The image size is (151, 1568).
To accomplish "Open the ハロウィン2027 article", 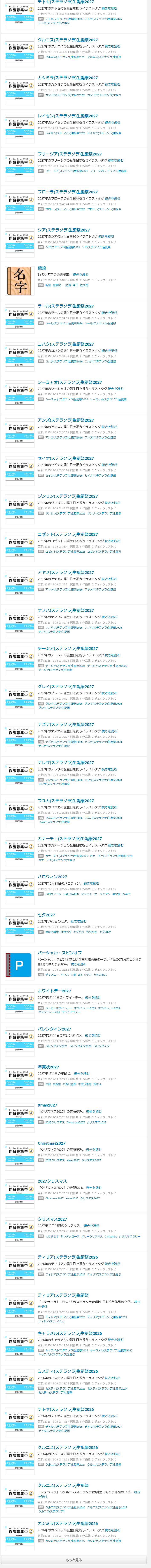I will pos(52,877).
